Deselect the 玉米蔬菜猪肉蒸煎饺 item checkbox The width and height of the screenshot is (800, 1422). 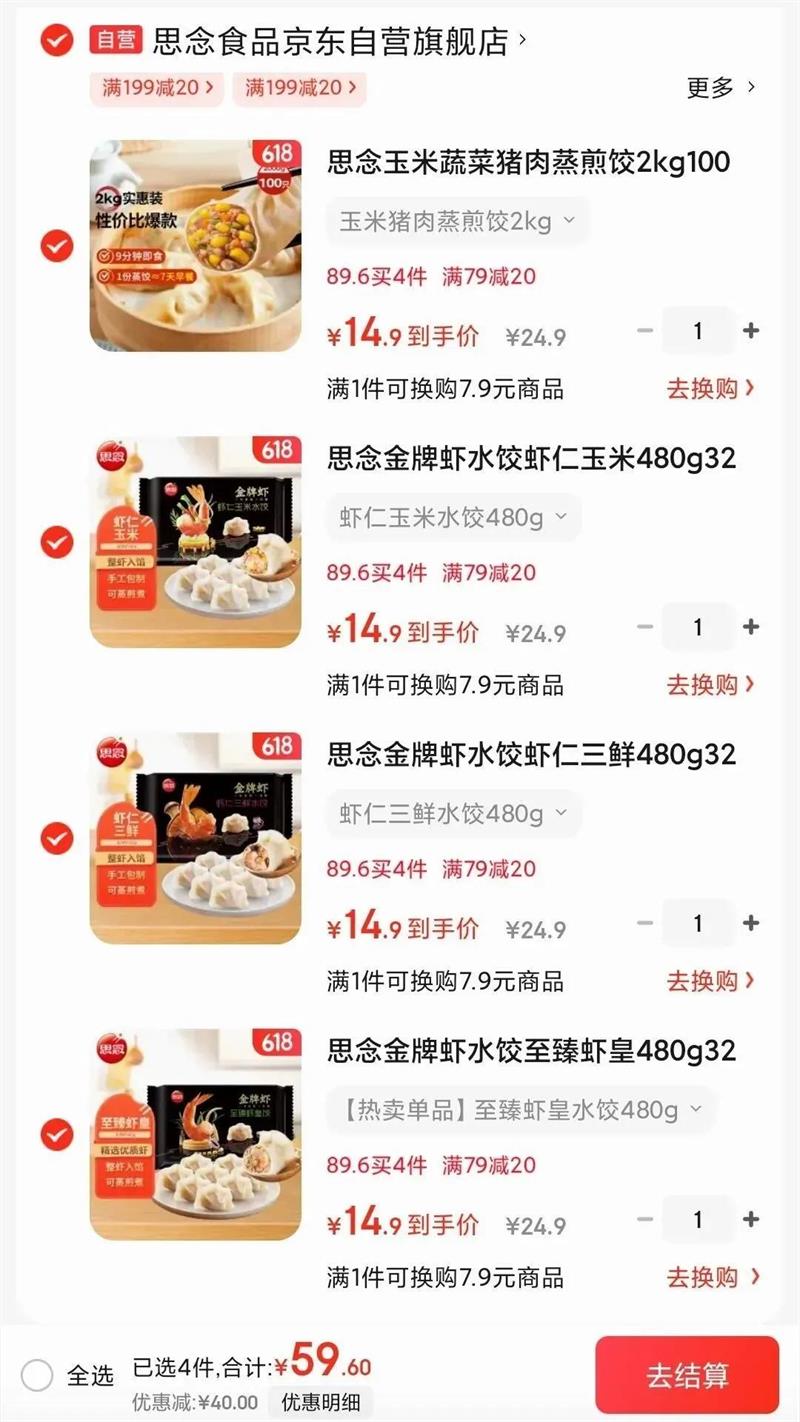pos(57,246)
